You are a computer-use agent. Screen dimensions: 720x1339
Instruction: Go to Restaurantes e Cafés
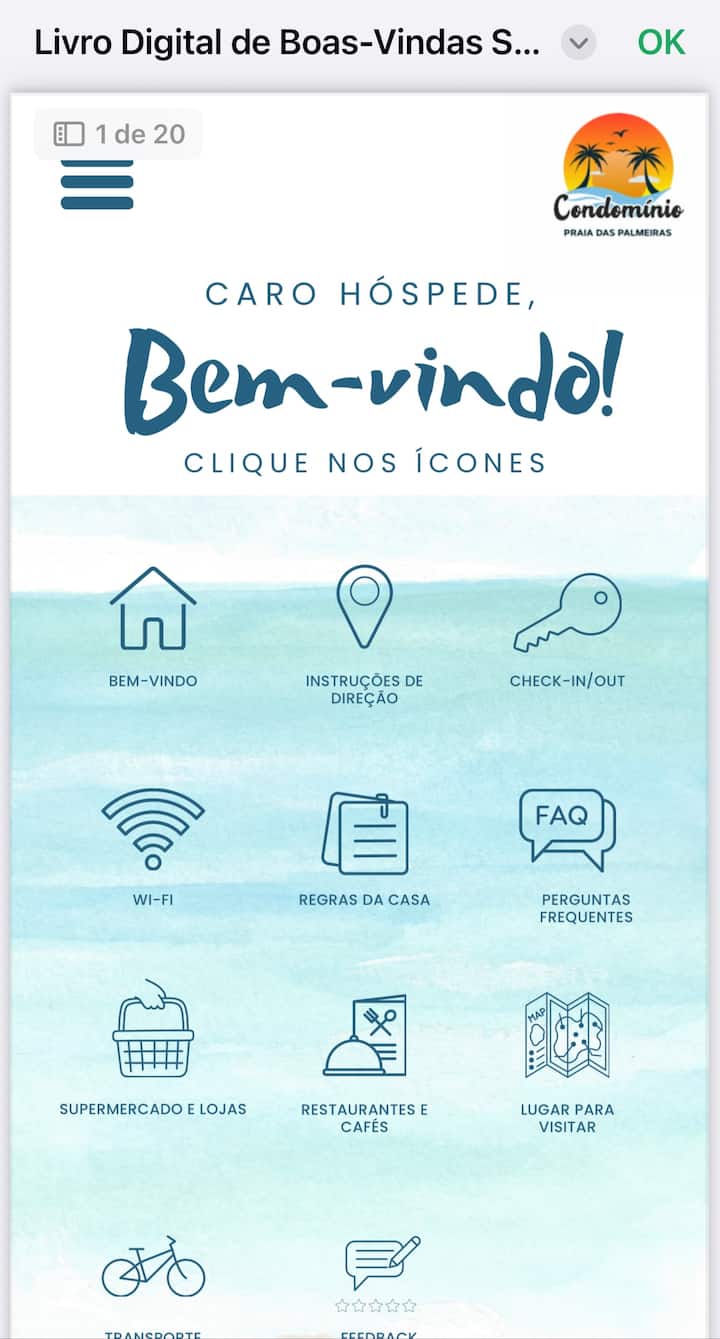coord(364,1036)
